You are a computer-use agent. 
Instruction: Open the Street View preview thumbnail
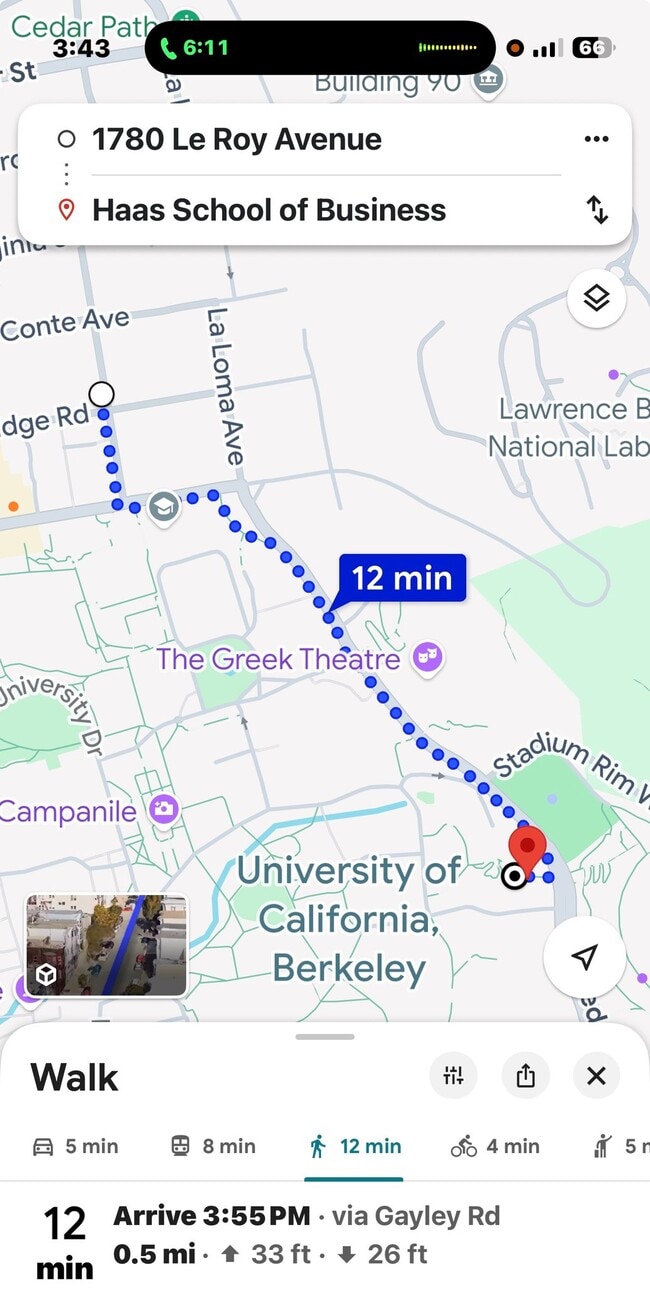(106, 946)
